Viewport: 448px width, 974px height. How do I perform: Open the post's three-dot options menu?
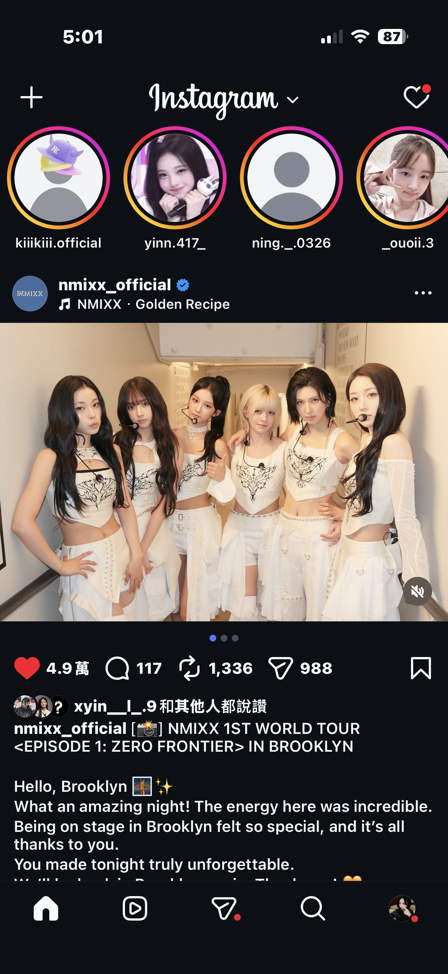click(423, 293)
